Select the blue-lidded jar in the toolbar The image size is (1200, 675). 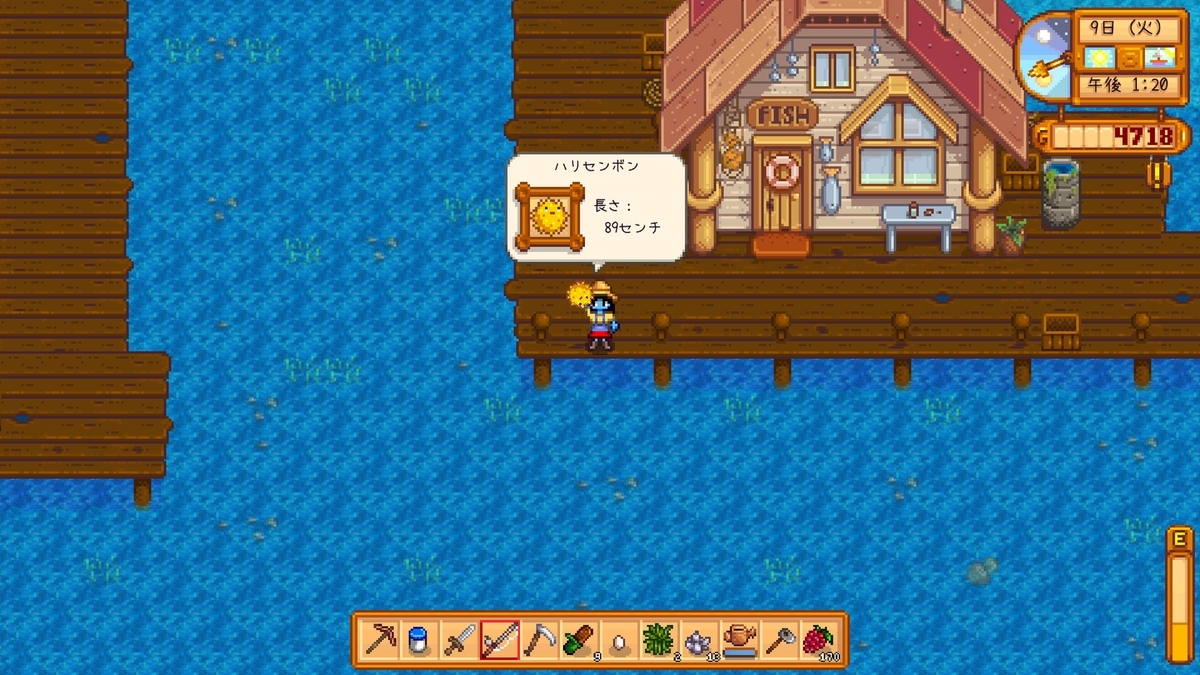point(420,640)
